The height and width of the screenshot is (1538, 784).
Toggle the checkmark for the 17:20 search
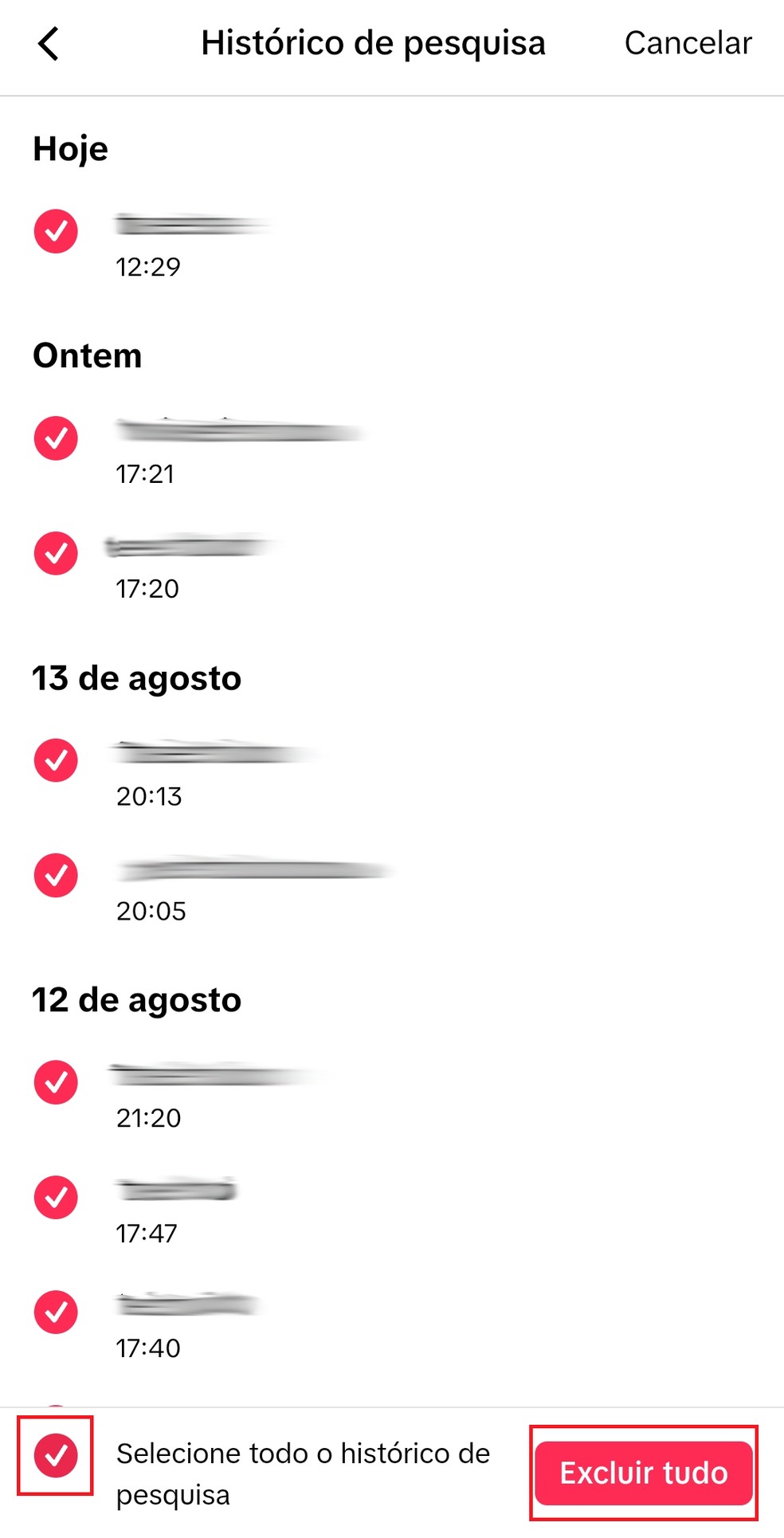pos(55,553)
